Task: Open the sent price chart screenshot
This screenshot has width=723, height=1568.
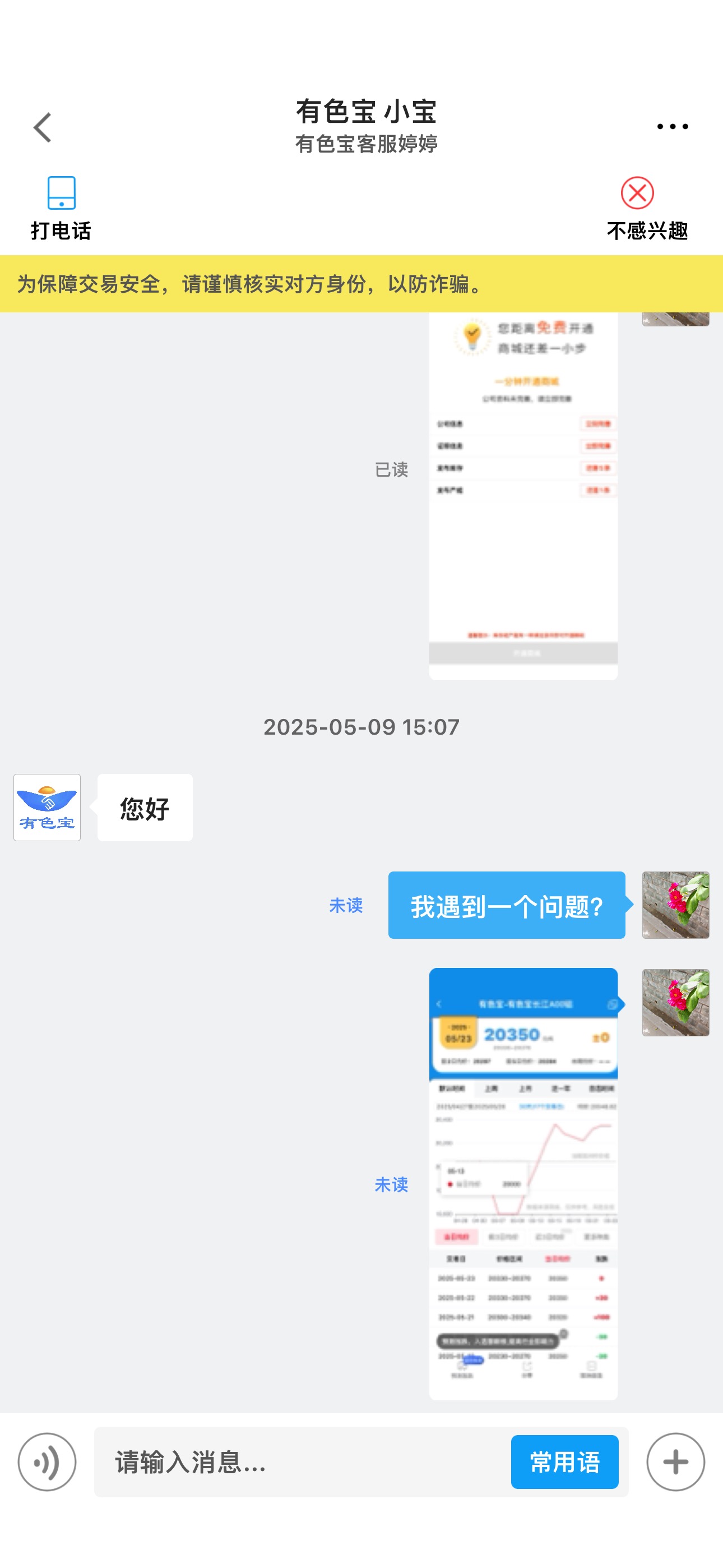Action: pos(523,1184)
